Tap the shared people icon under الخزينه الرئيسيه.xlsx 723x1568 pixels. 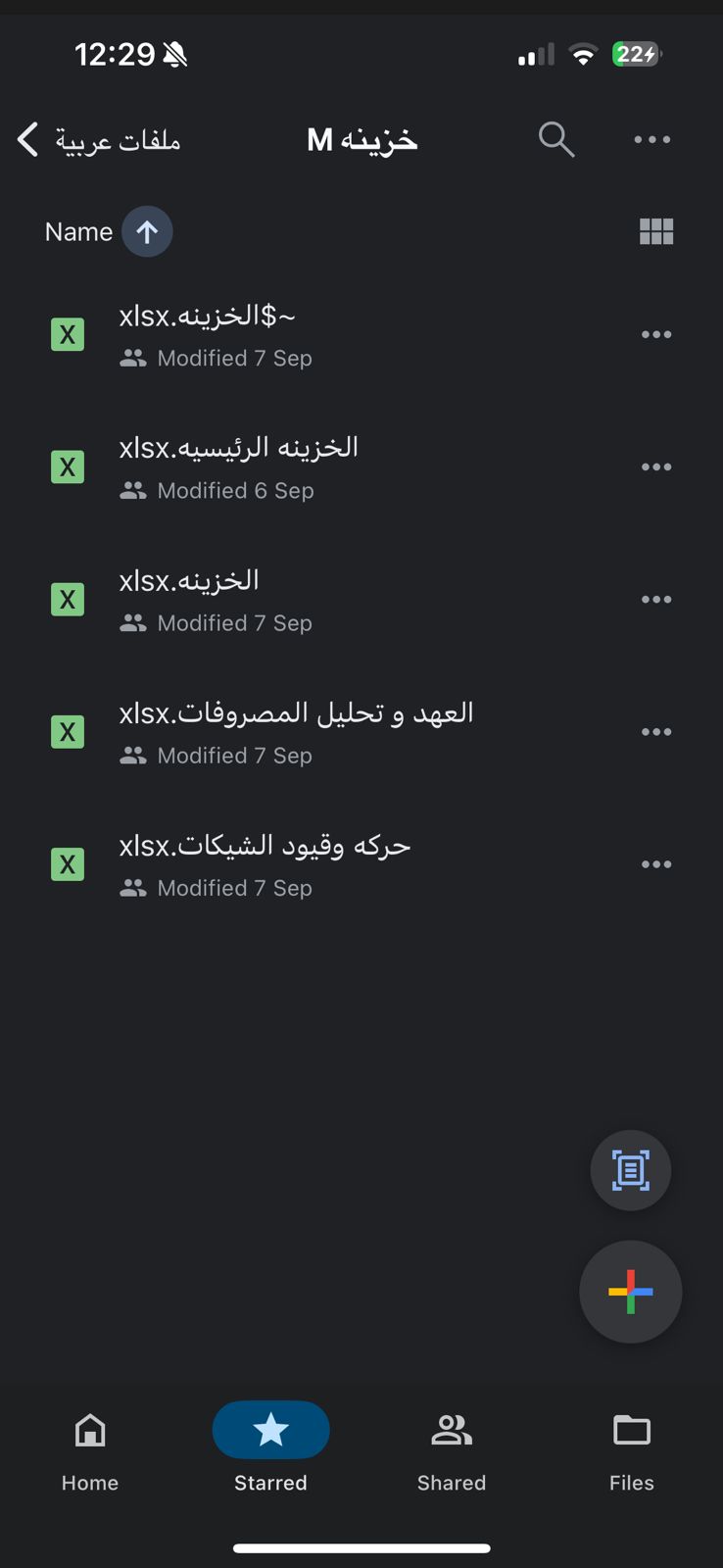[x=132, y=490]
